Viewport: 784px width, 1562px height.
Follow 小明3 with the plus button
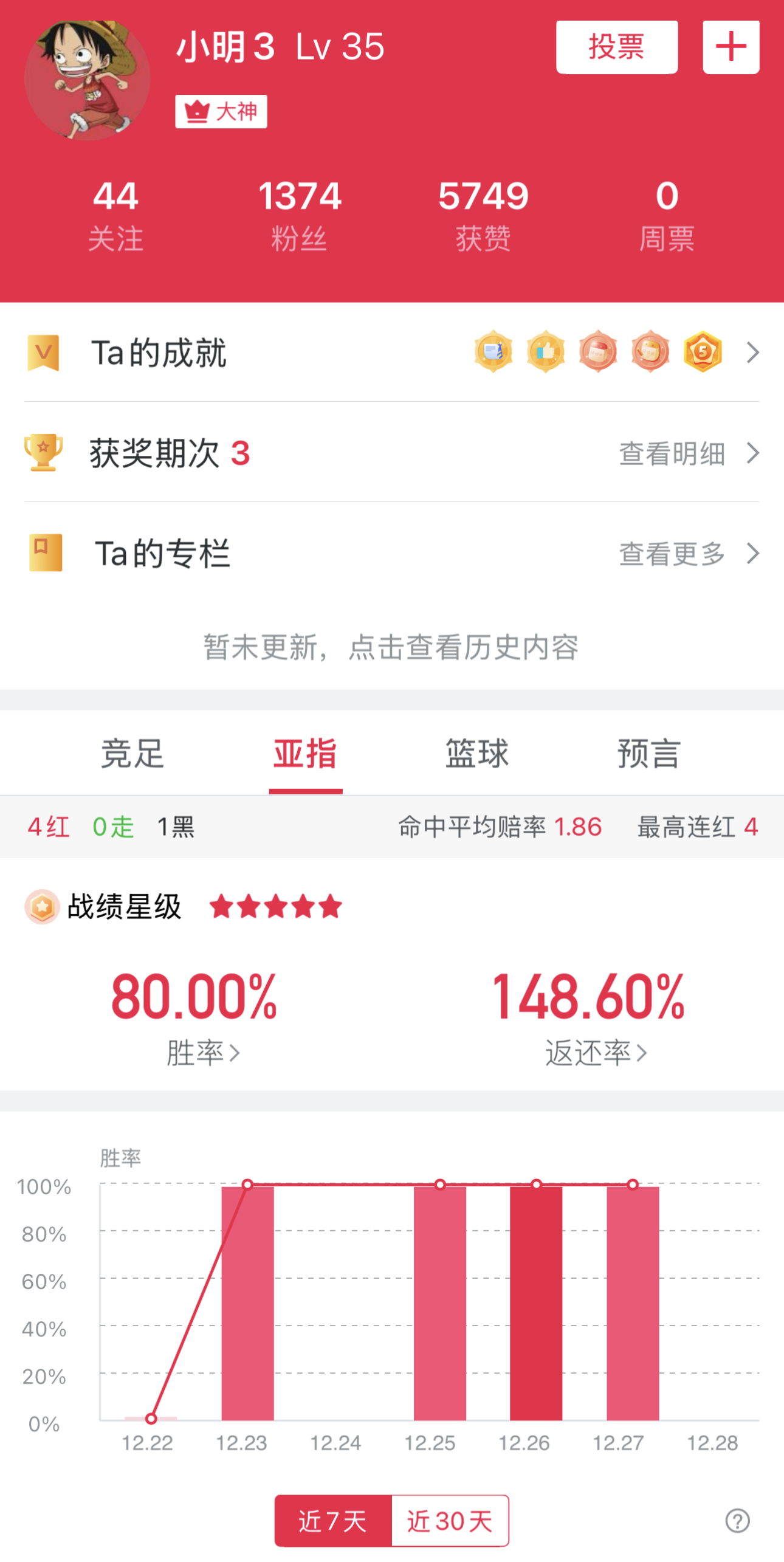[731, 47]
